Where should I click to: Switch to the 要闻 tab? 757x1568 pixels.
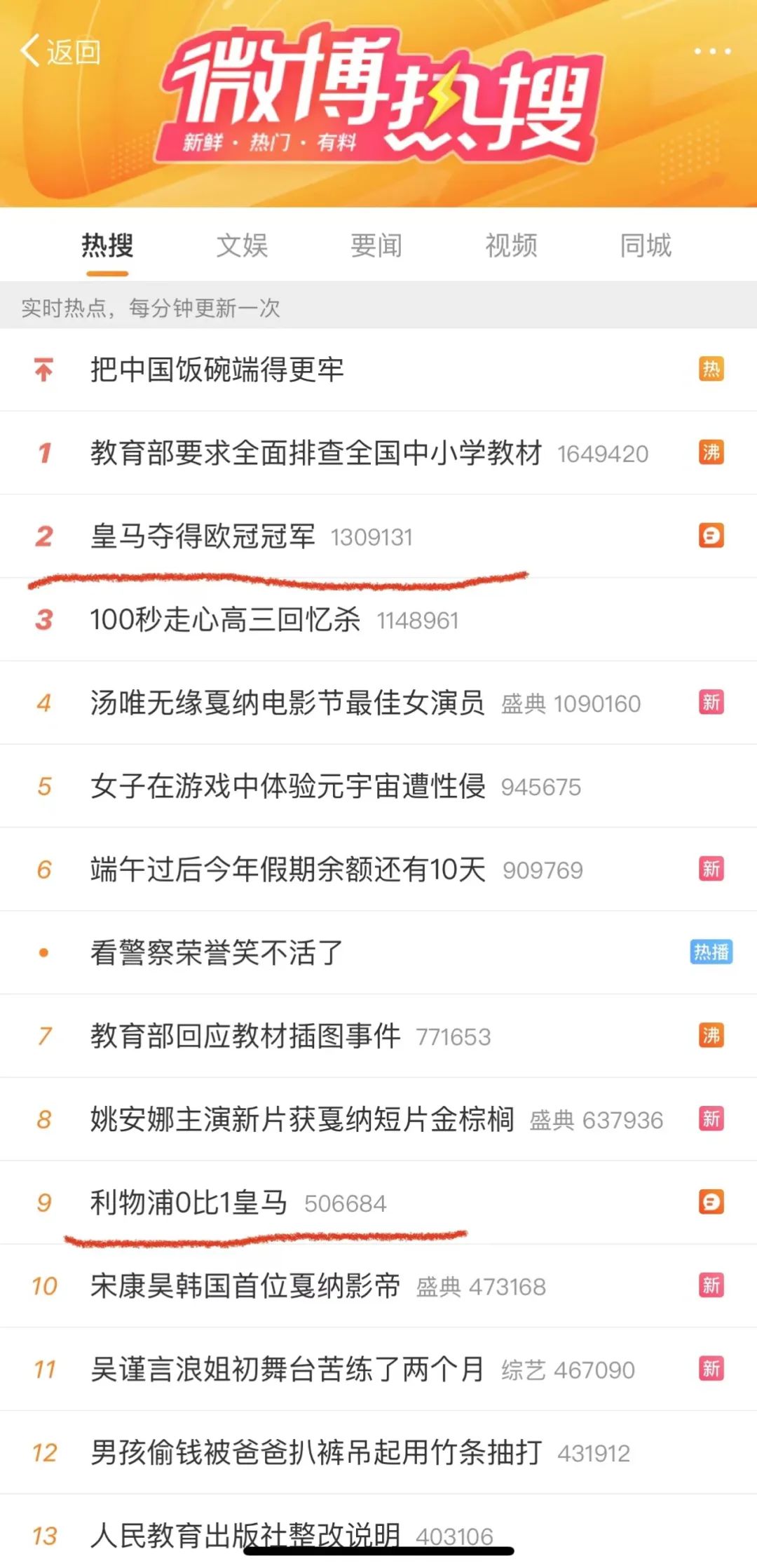tap(376, 245)
